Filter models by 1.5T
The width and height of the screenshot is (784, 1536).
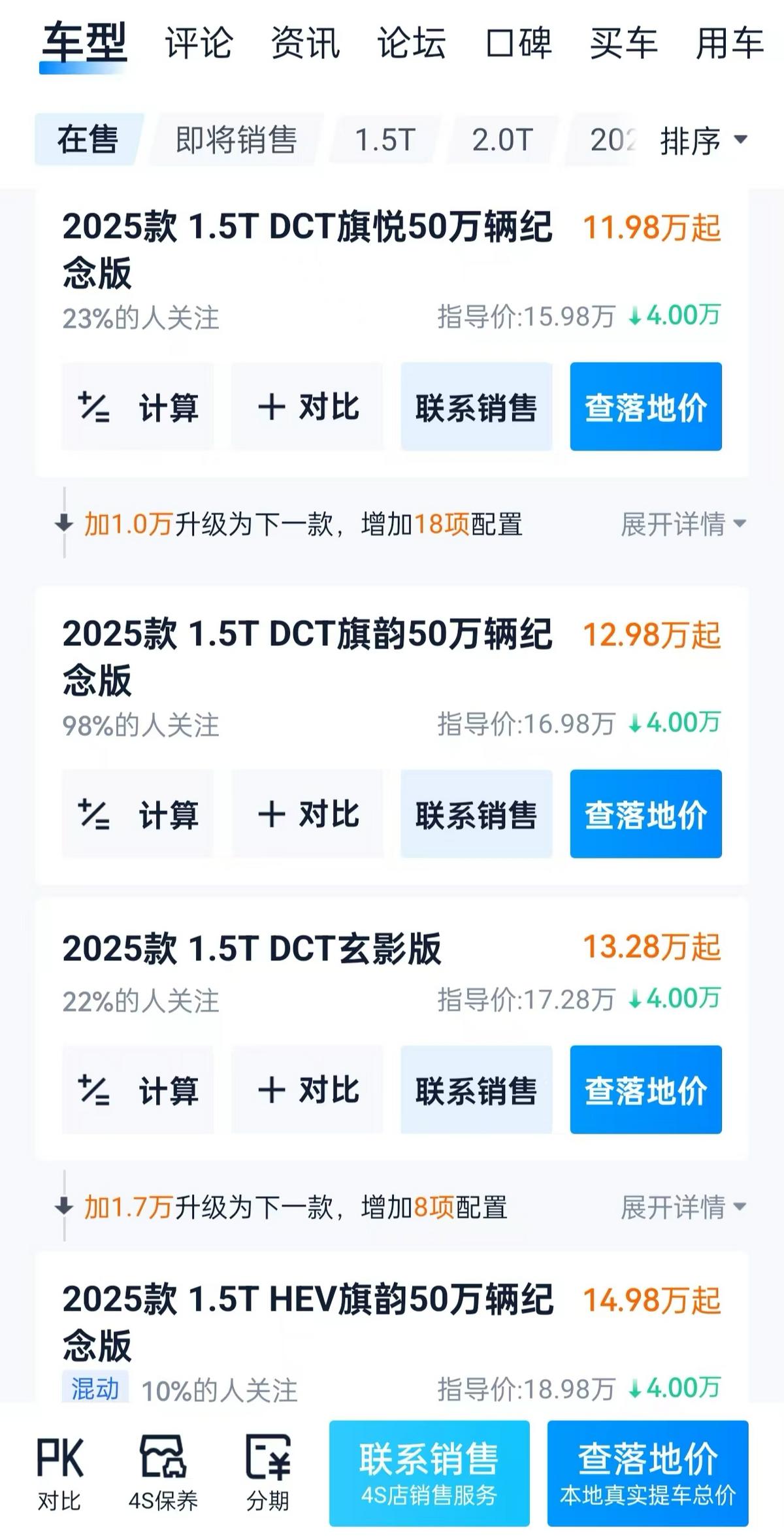[x=385, y=139]
